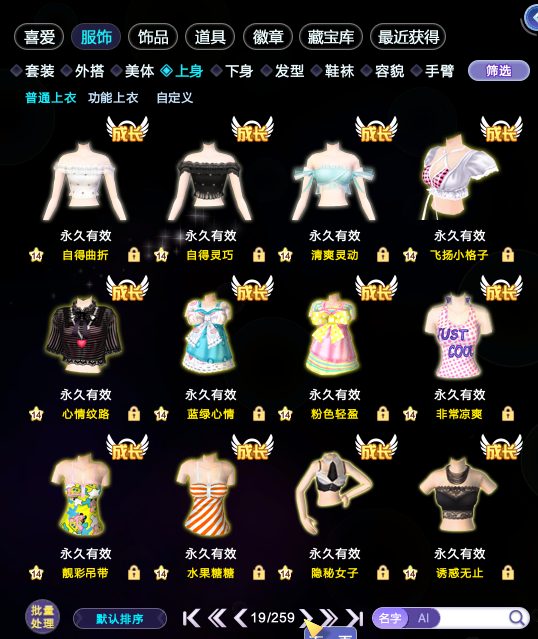Switch to the 饰品 tab

[x=153, y=37]
